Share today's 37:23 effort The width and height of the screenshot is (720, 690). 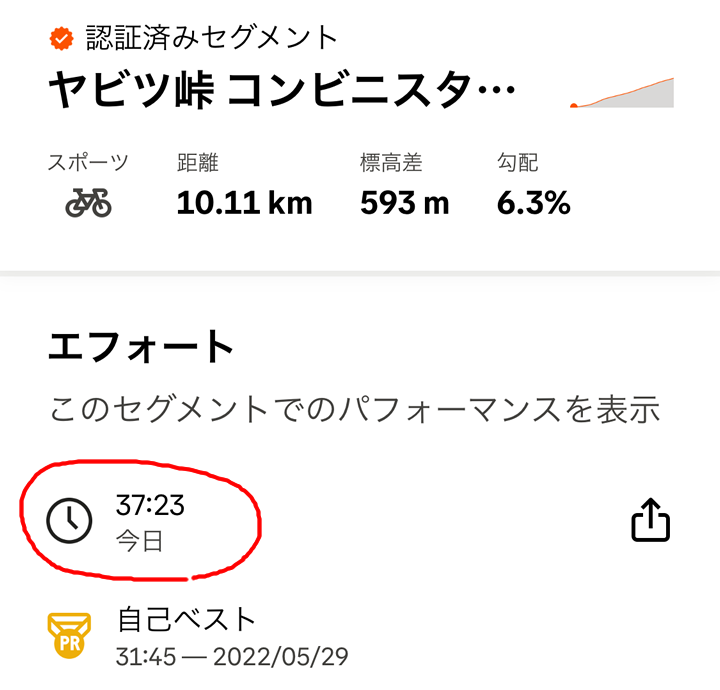[650, 522]
